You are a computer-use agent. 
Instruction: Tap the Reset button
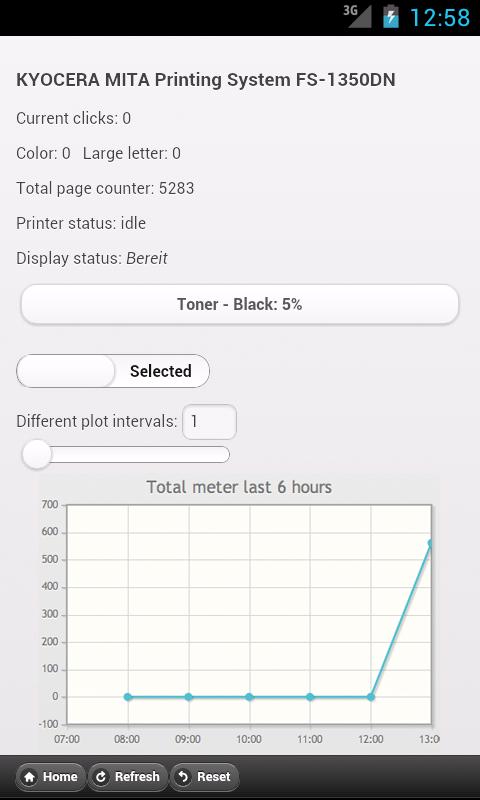[204, 777]
